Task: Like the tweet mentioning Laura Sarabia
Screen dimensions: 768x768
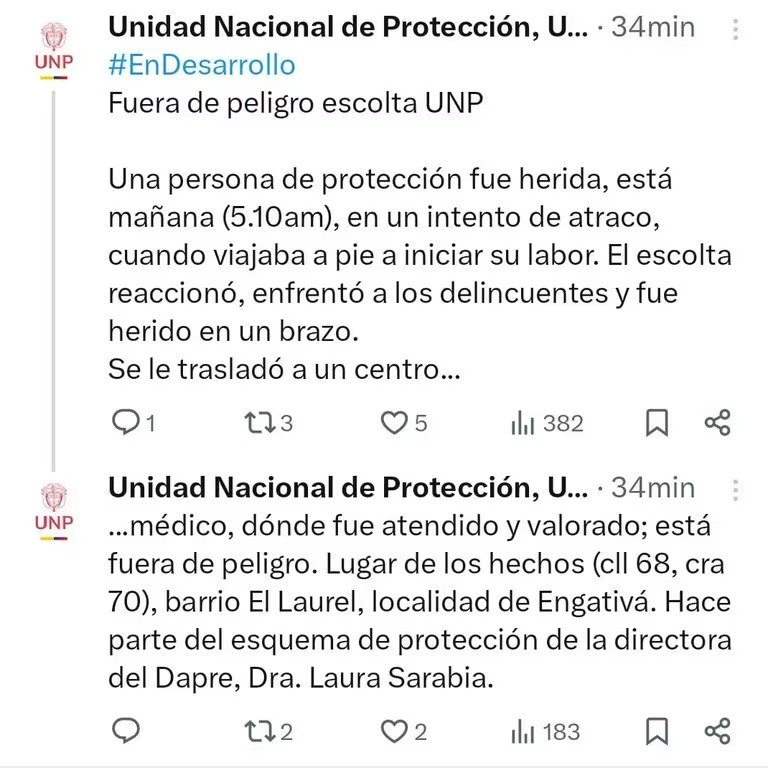Action: [x=394, y=731]
